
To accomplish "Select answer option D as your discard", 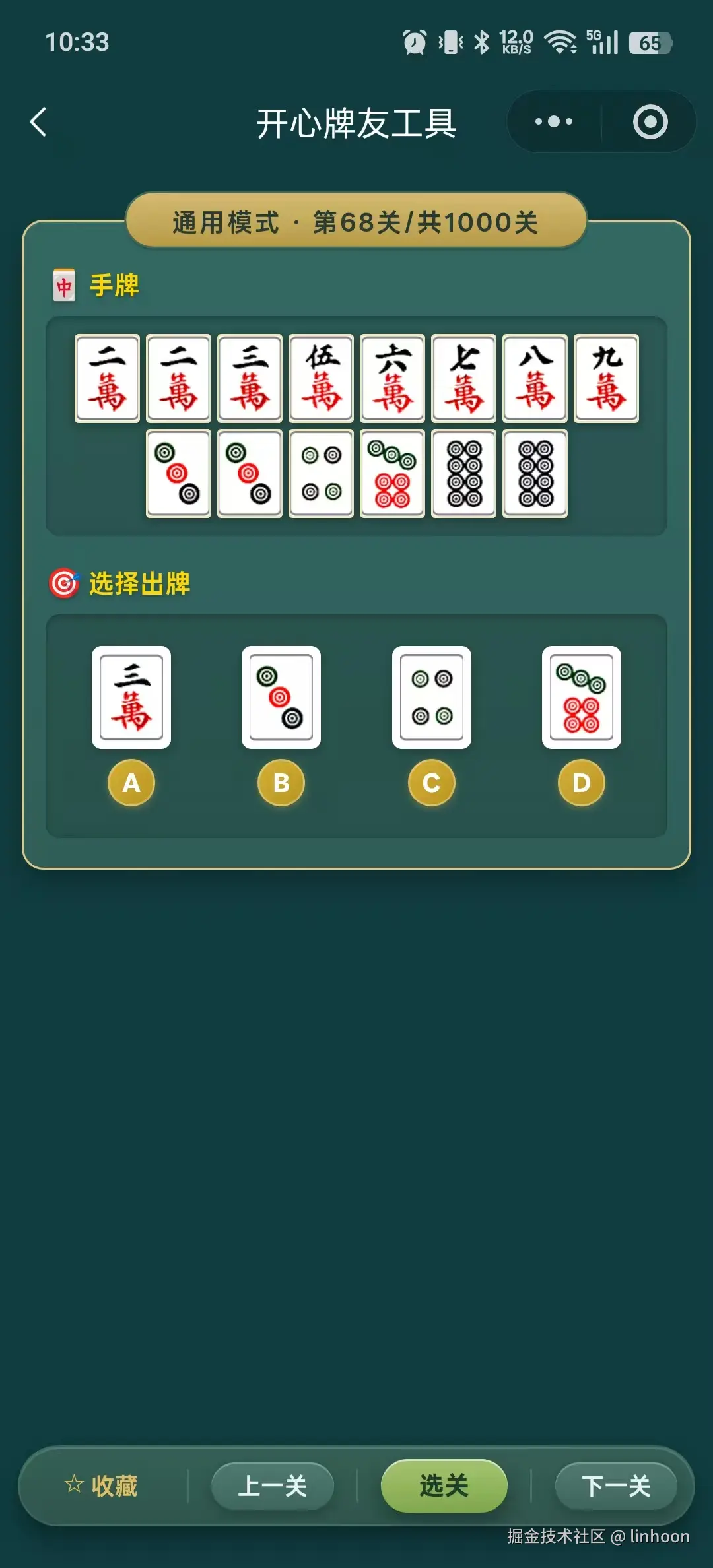I will click(582, 698).
